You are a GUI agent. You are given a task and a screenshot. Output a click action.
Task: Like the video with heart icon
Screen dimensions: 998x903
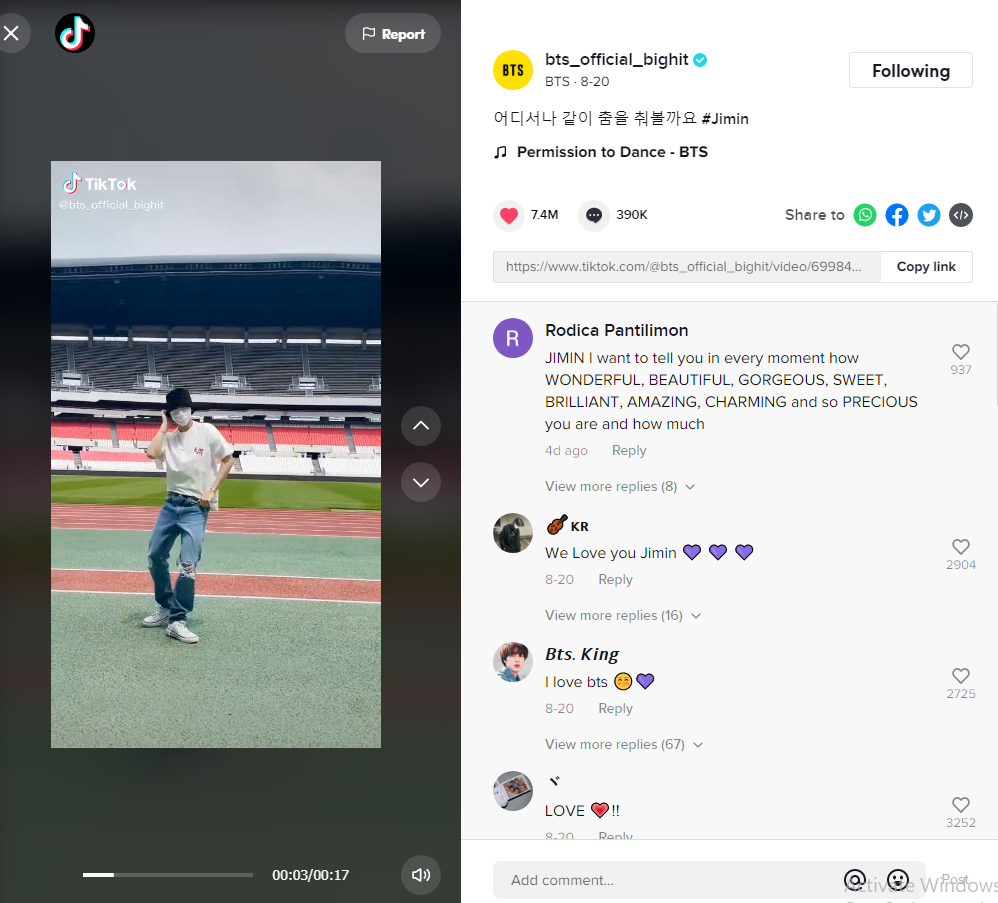(x=509, y=215)
